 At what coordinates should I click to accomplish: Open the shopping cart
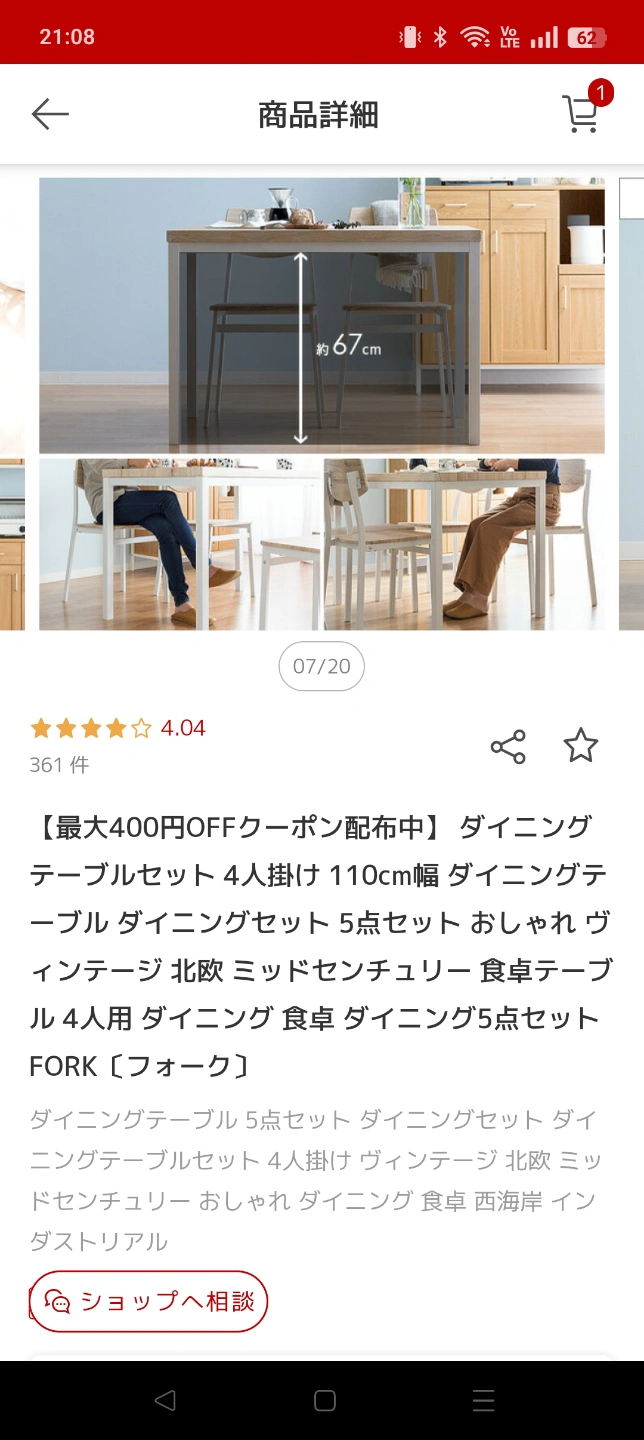(581, 114)
